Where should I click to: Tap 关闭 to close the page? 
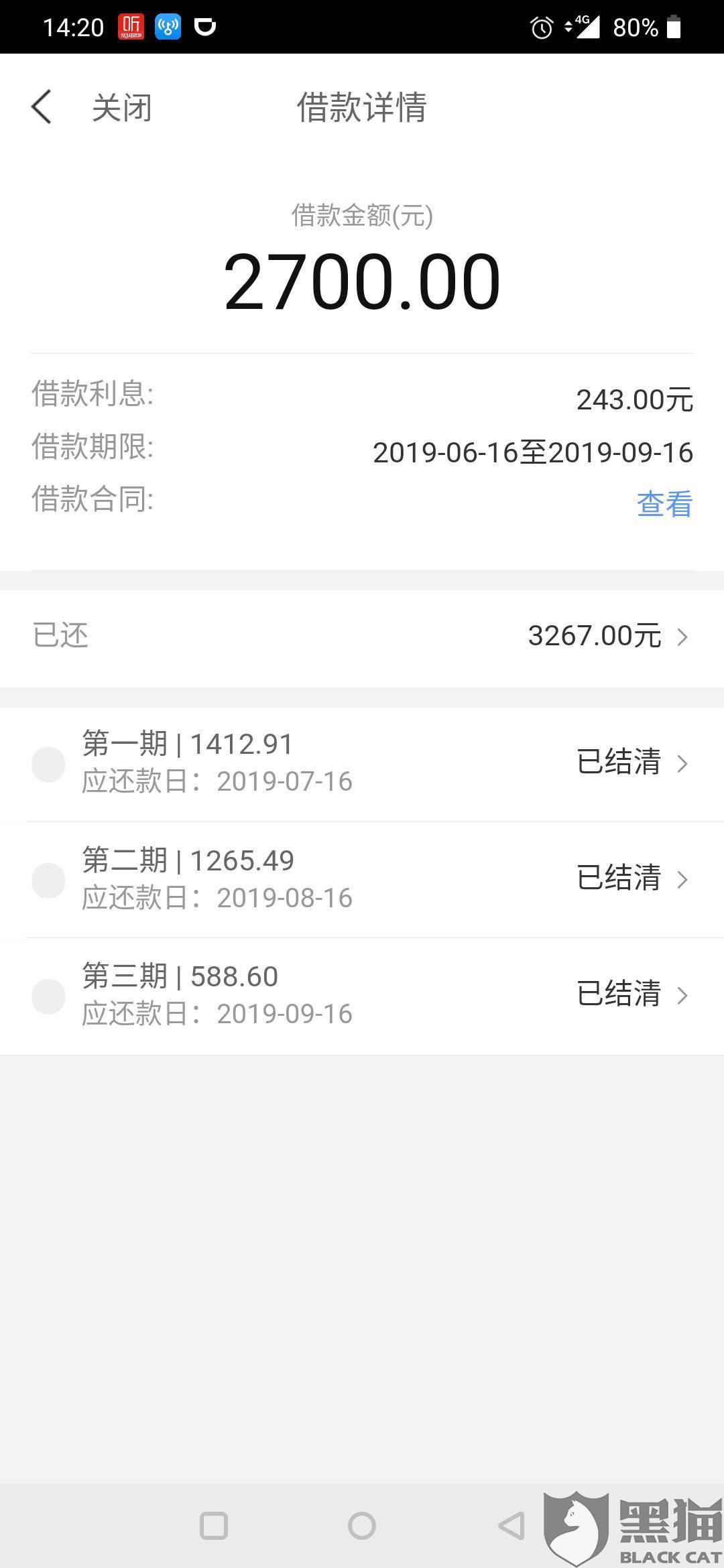(x=121, y=108)
